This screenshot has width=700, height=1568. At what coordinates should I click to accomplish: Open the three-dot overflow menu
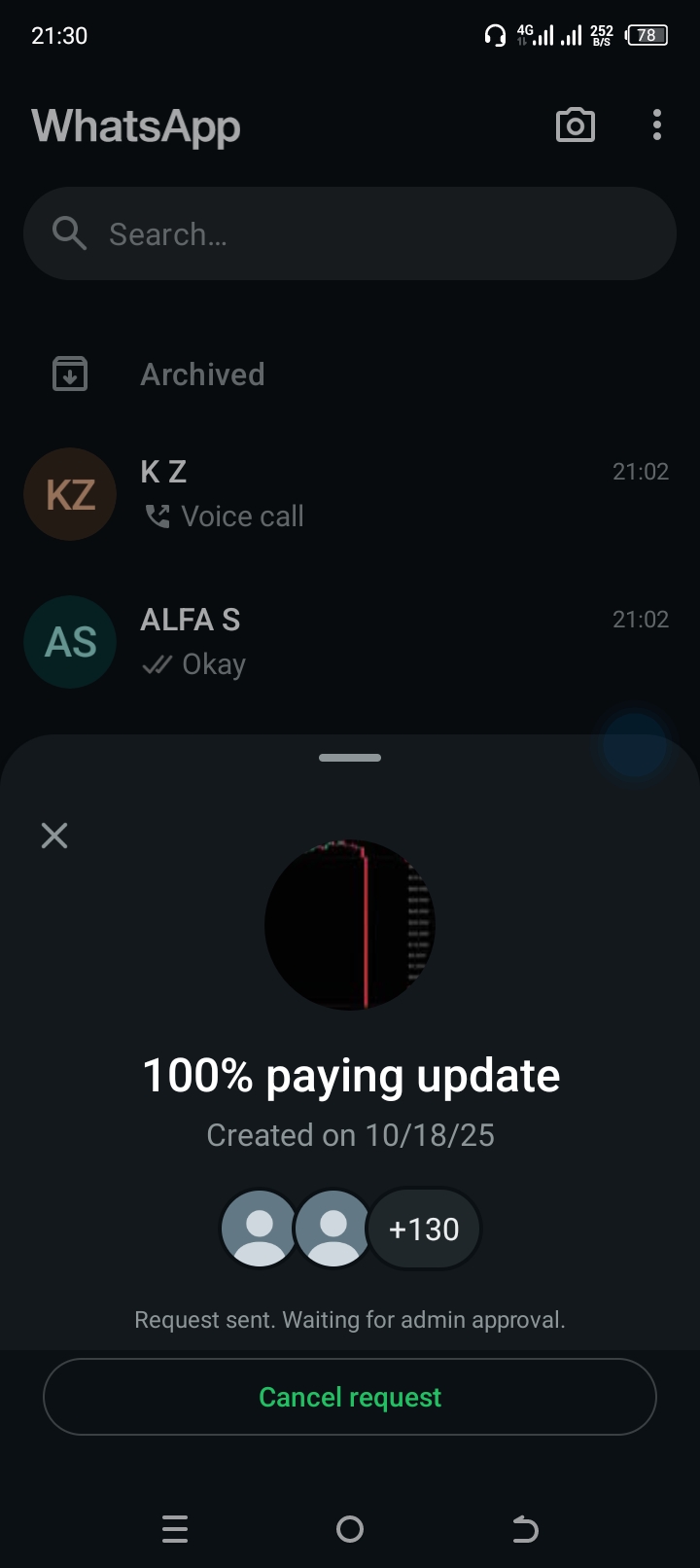pos(657,125)
